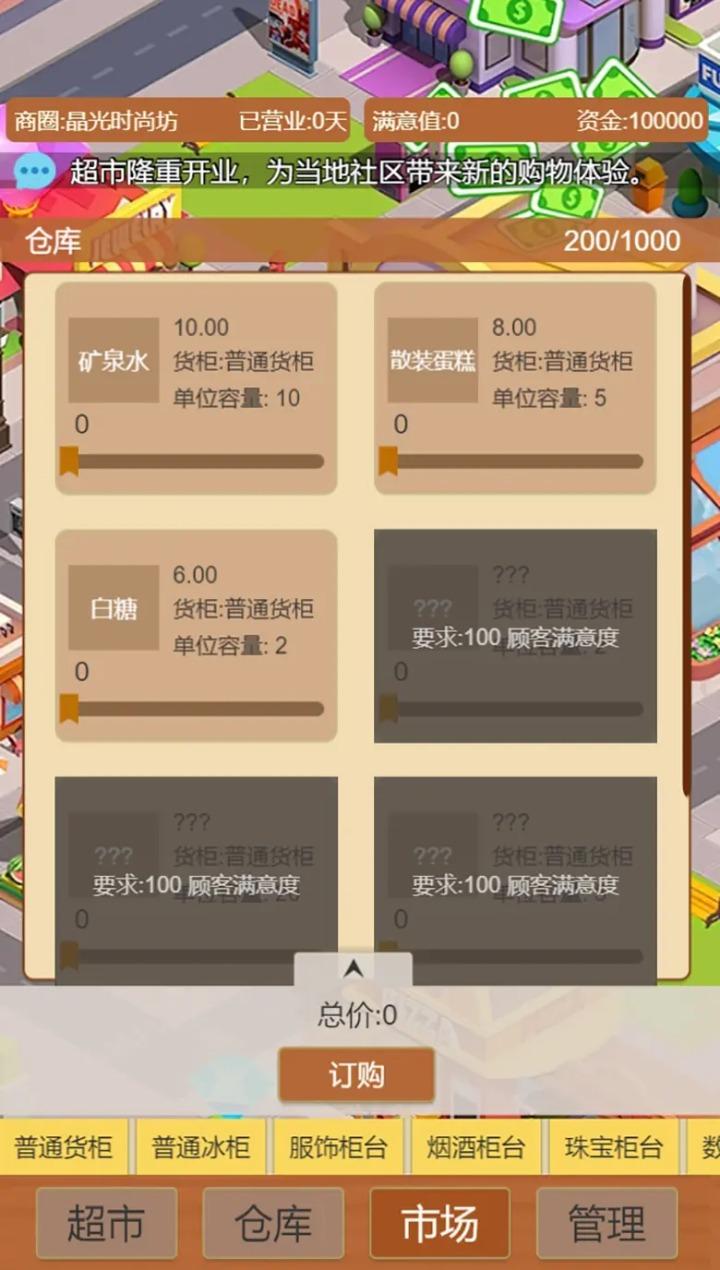Tap the 订购 order button

356,1075
